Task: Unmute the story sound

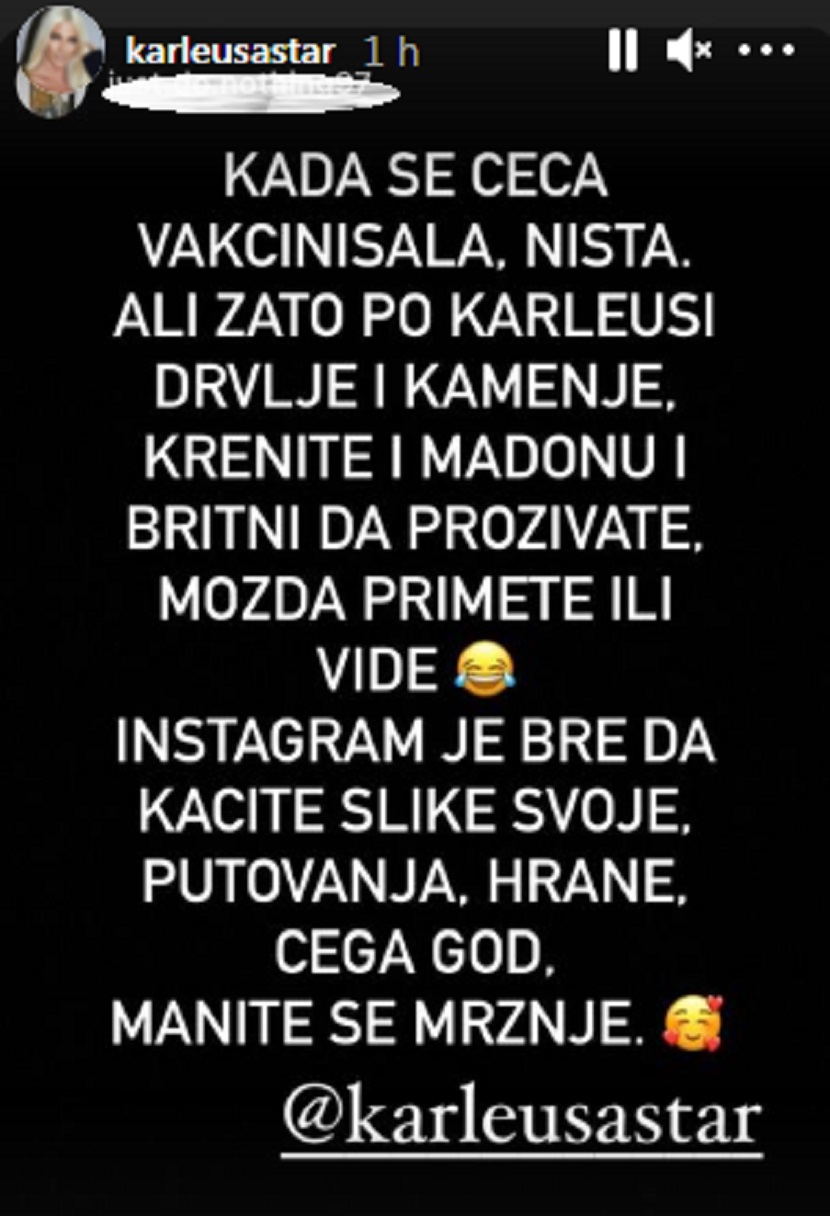Action: point(688,50)
